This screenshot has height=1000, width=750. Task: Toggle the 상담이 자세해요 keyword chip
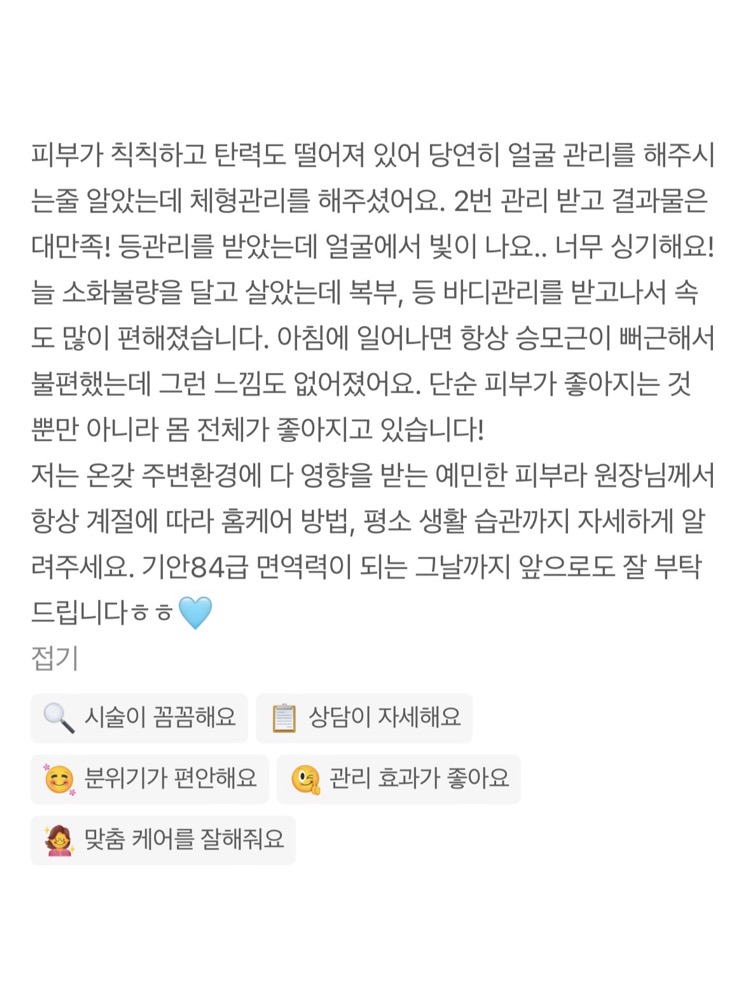tap(365, 717)
